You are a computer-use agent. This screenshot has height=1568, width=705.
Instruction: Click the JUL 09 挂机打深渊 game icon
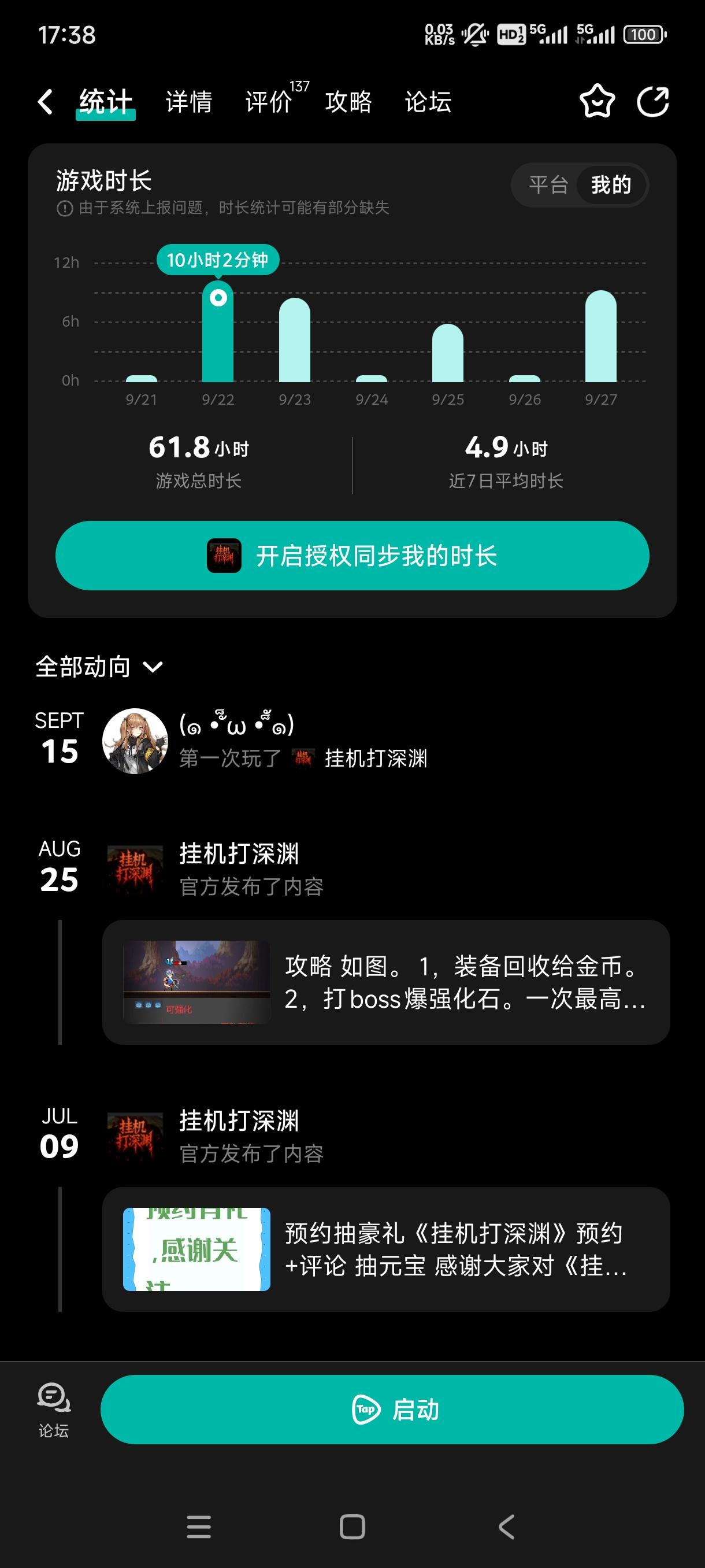point(135,1137)
